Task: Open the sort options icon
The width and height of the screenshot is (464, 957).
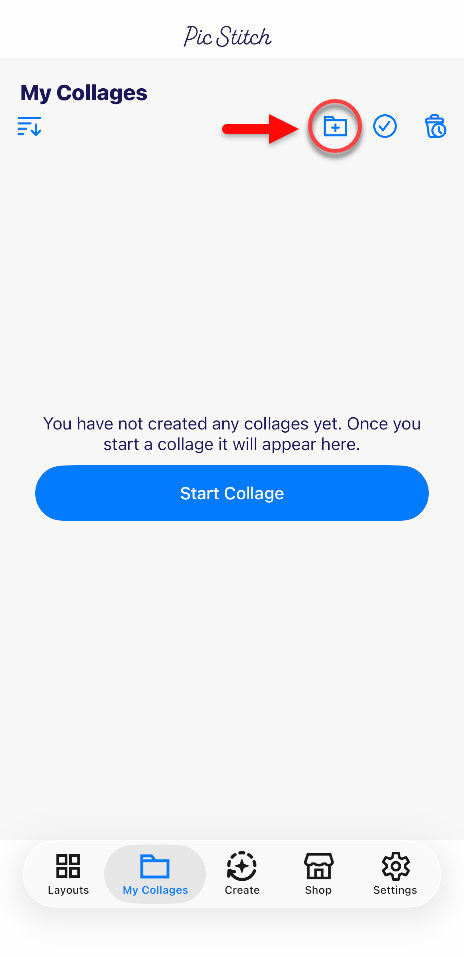Action: [29, 126]
